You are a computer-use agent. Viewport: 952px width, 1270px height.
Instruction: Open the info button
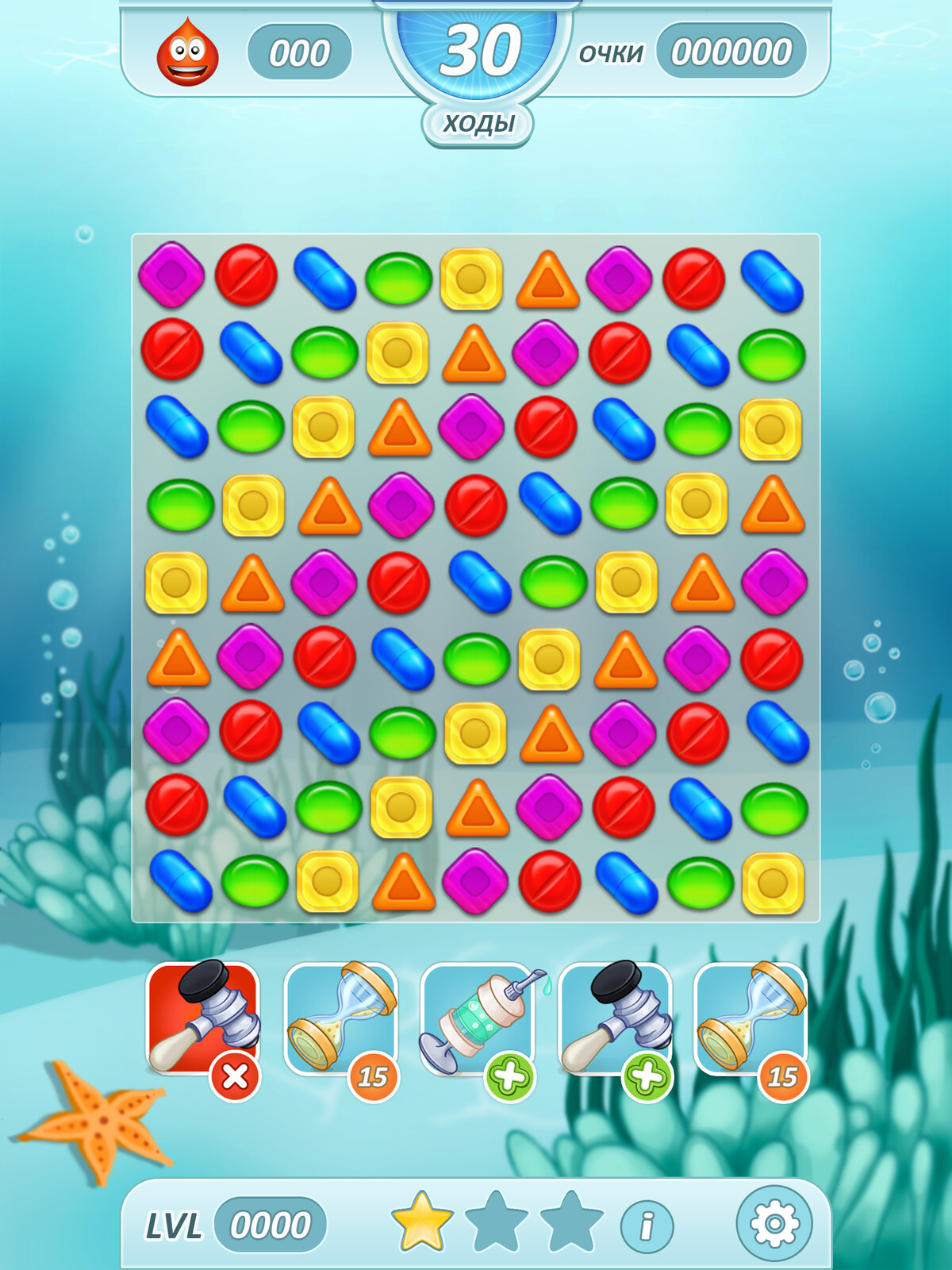[x=647, y=1225]
